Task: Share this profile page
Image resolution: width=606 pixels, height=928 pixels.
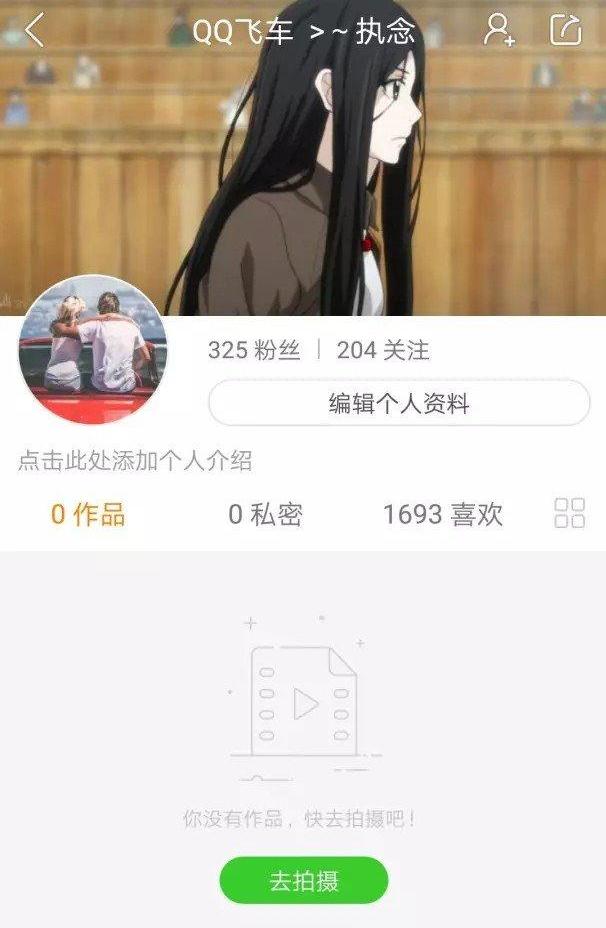Action: tap(565, 30)
